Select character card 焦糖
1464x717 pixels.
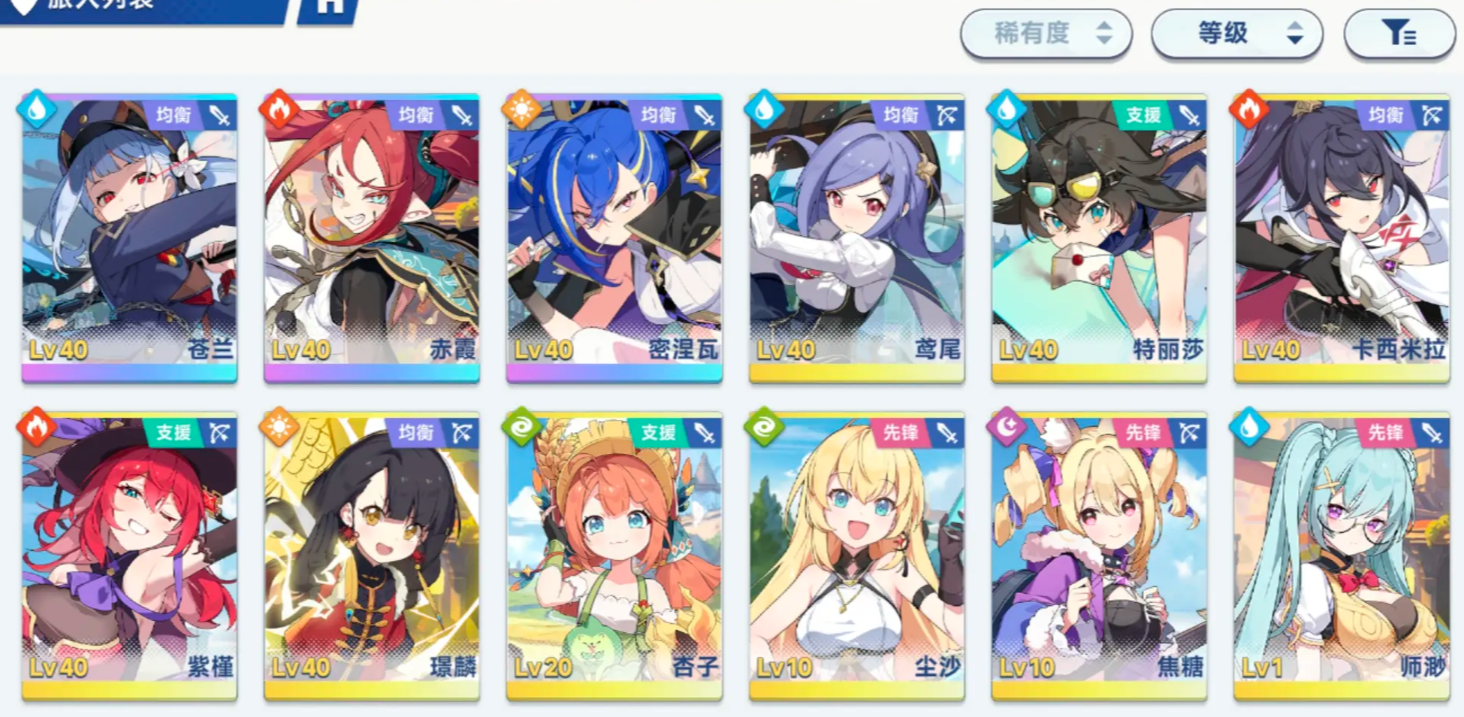[x=1098, y=555]
